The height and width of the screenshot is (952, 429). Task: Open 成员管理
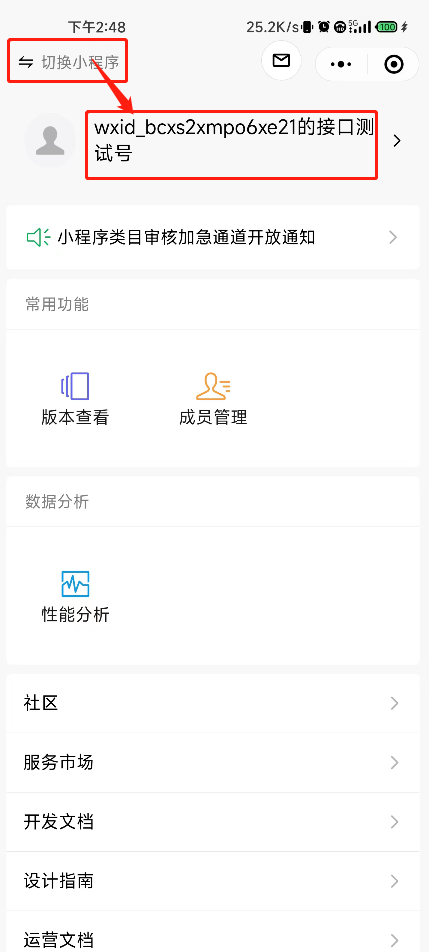click(x=213, y=399)
